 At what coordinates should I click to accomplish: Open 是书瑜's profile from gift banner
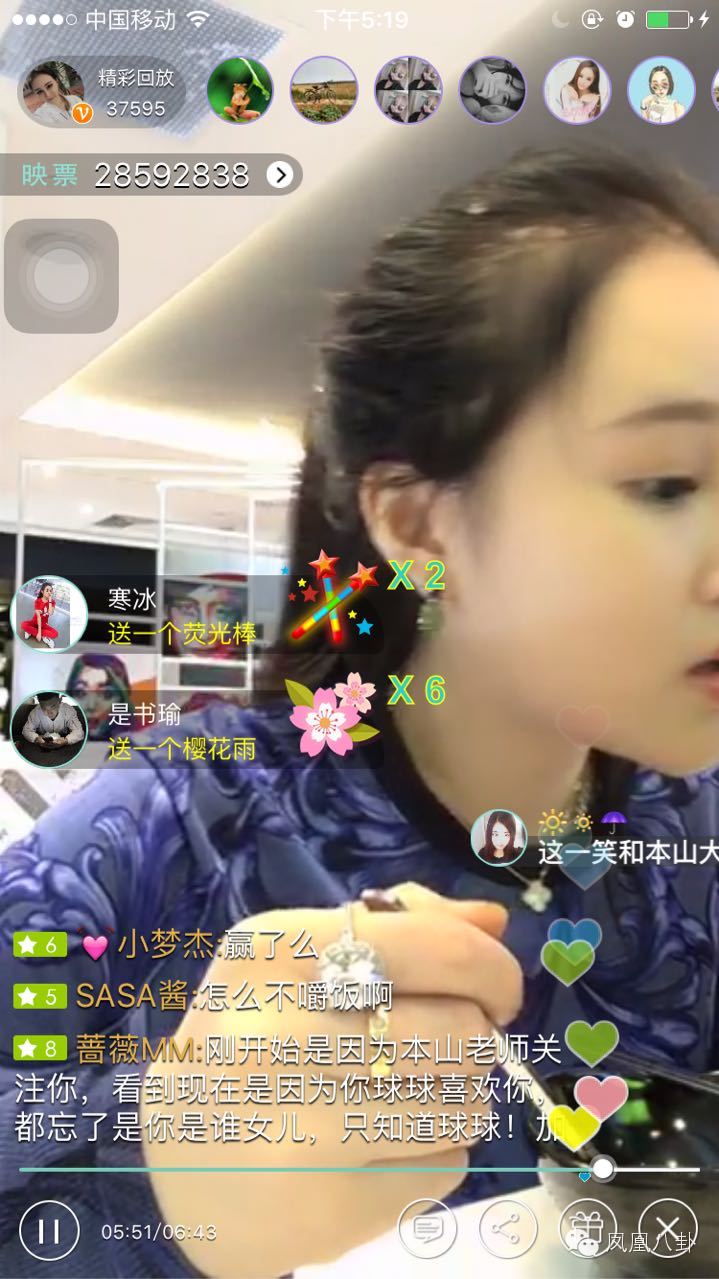49,729
